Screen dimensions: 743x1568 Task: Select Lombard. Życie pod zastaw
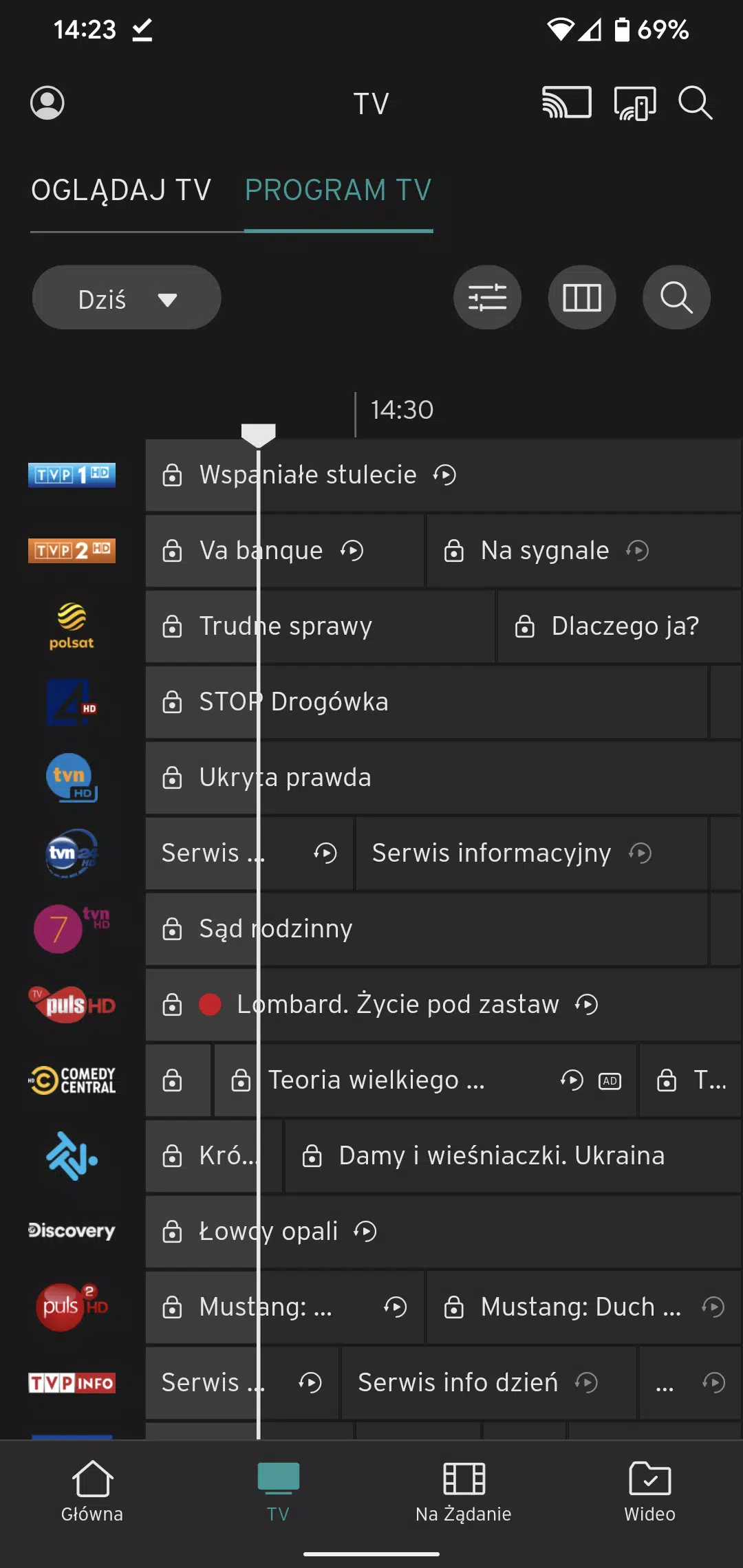tap(443, 1005)
